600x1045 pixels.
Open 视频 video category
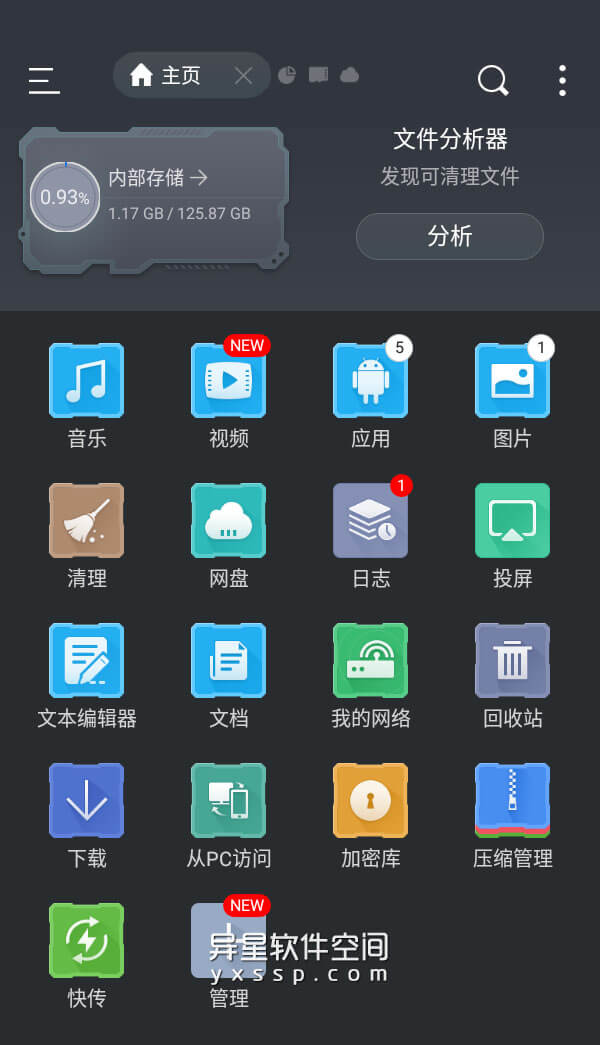tap(229, 381)
